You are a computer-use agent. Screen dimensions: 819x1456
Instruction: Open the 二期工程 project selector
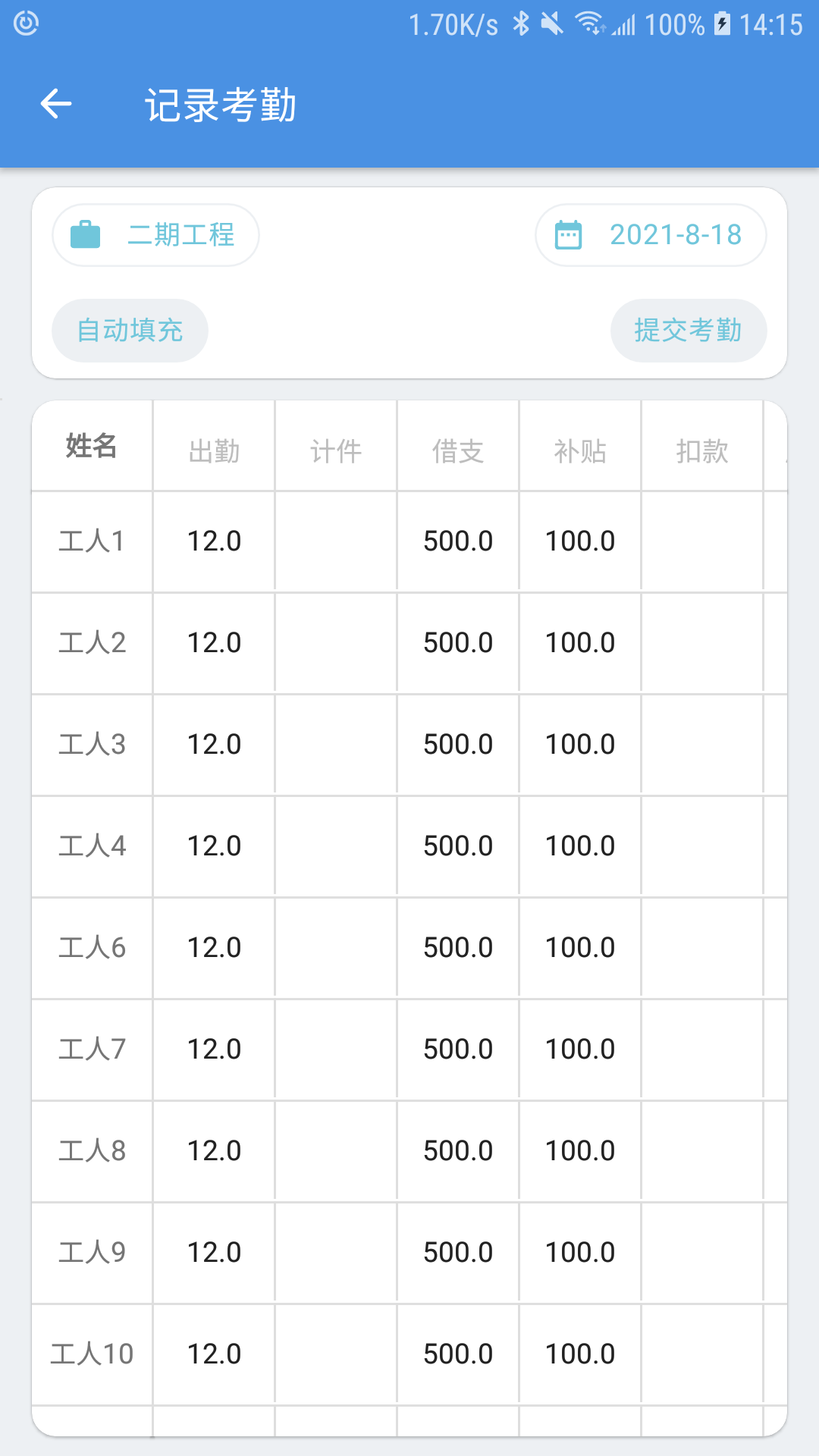tap(155, 235)
